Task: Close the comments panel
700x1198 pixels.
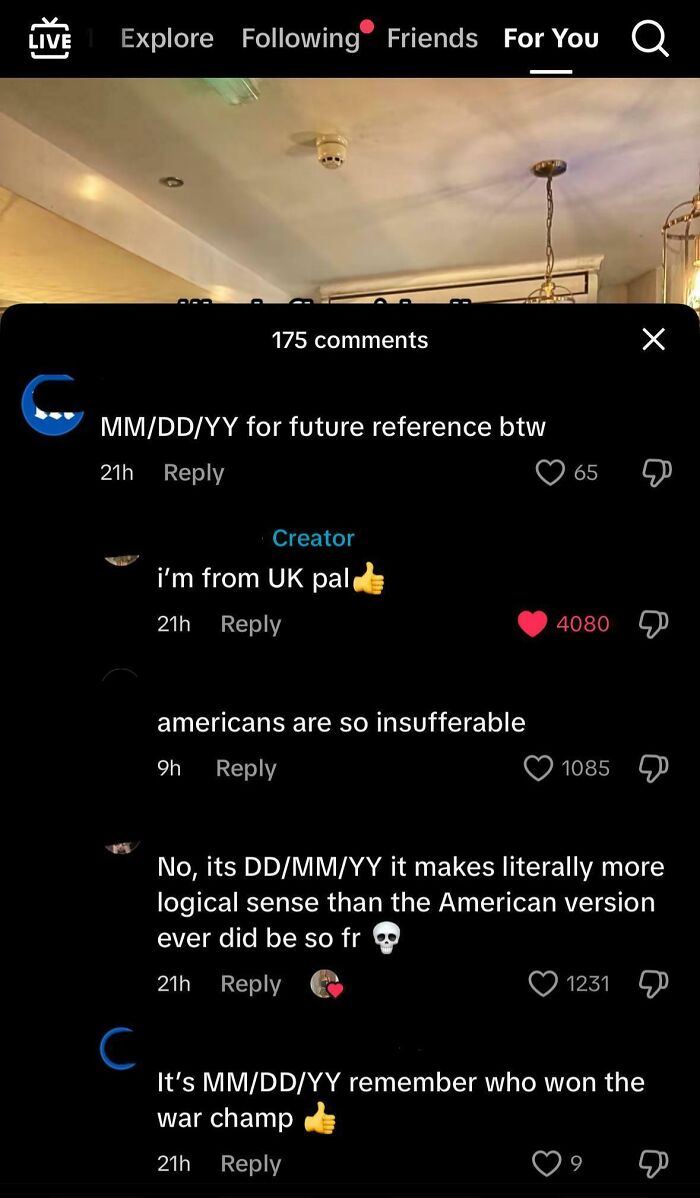Action: point(653,340)
